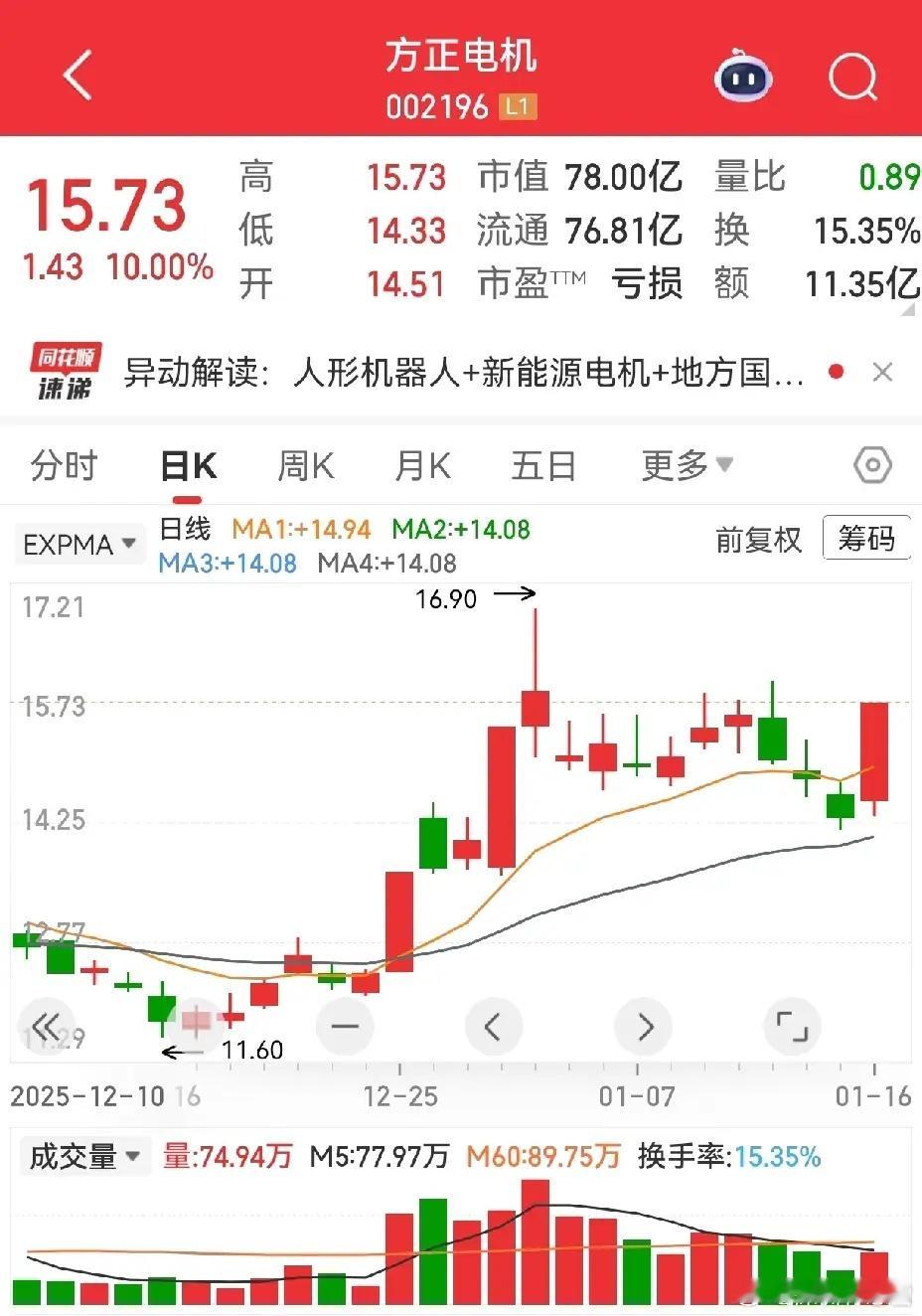Image resolution: width=922 pixels, height=1316 pixels.
Task: Pan chart right with the right chevron icon
Action: pos(643,1026)
